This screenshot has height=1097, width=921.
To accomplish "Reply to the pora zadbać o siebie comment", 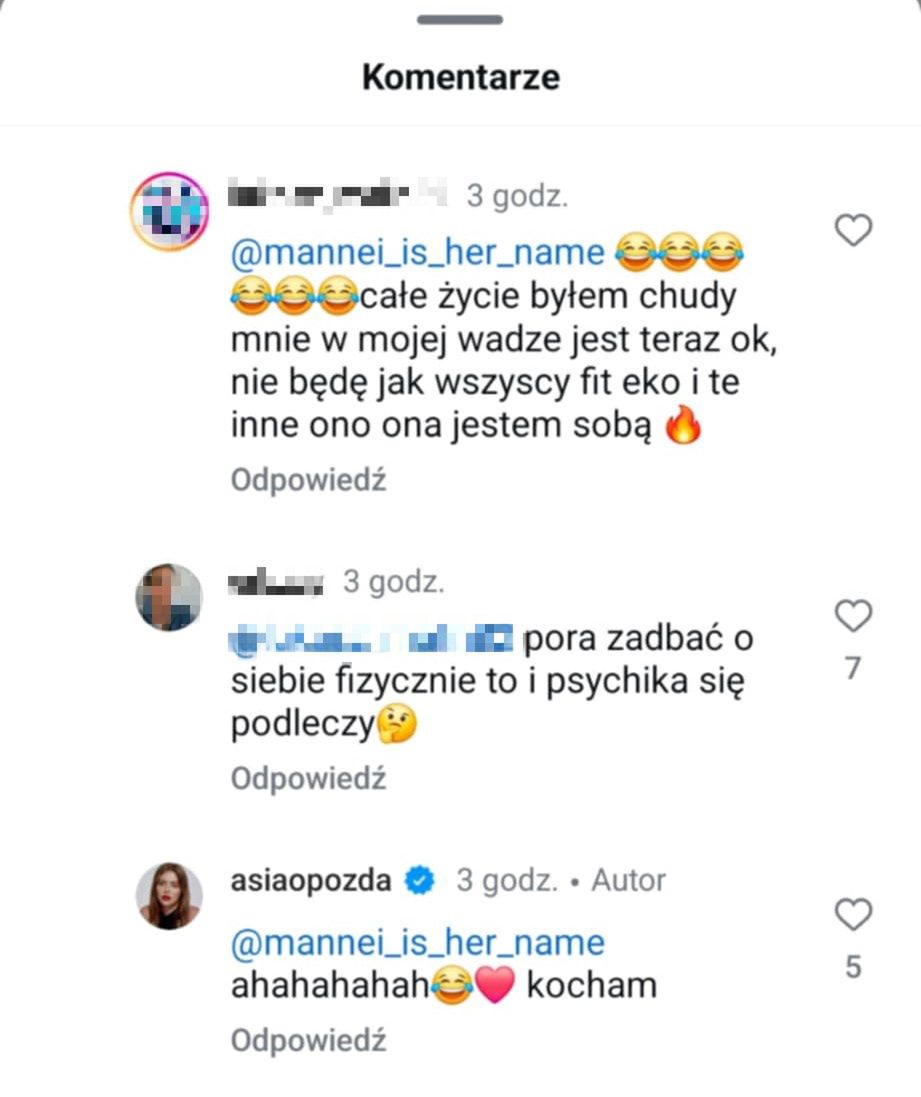I will (308, 778).
